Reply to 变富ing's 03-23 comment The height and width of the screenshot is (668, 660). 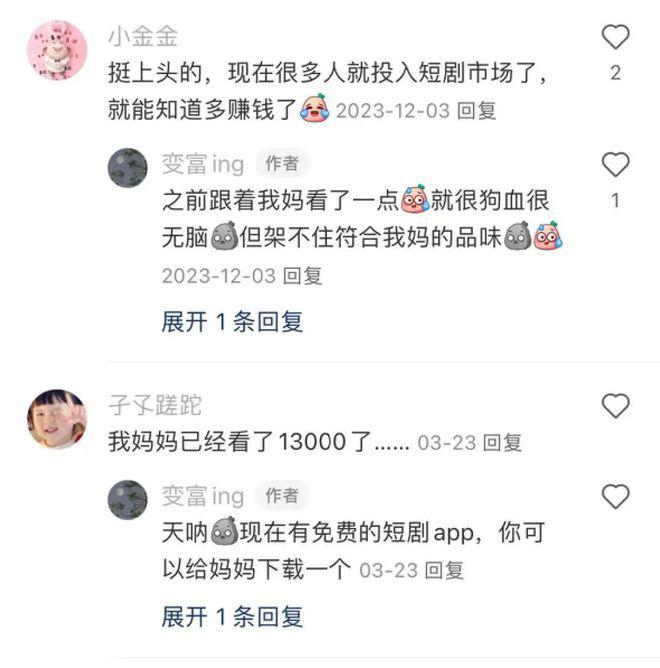pyautogui.click(x=444, y=570)
